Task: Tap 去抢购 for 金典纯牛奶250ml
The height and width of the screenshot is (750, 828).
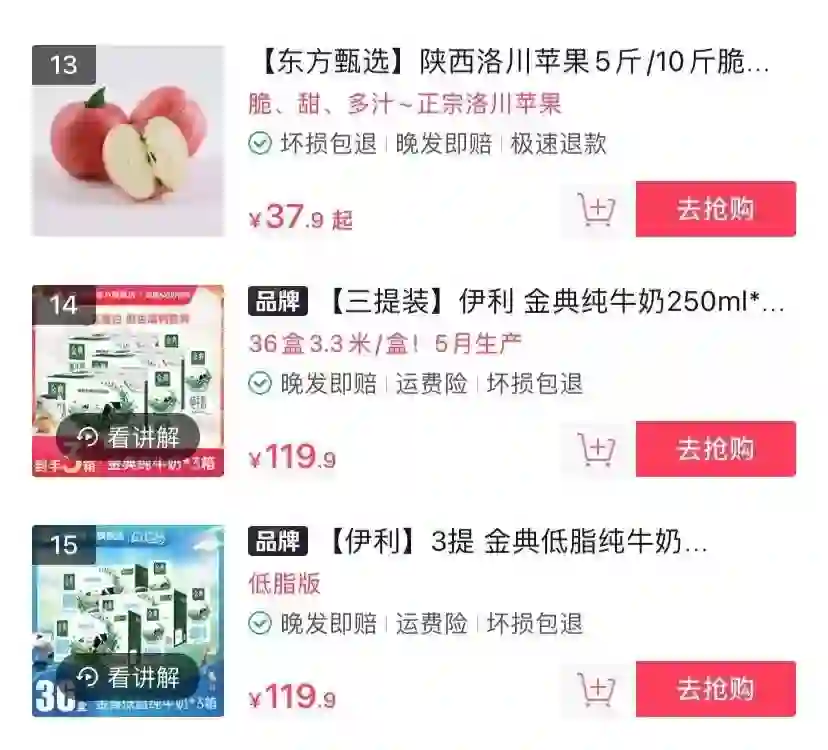Action: click(715, 449)
